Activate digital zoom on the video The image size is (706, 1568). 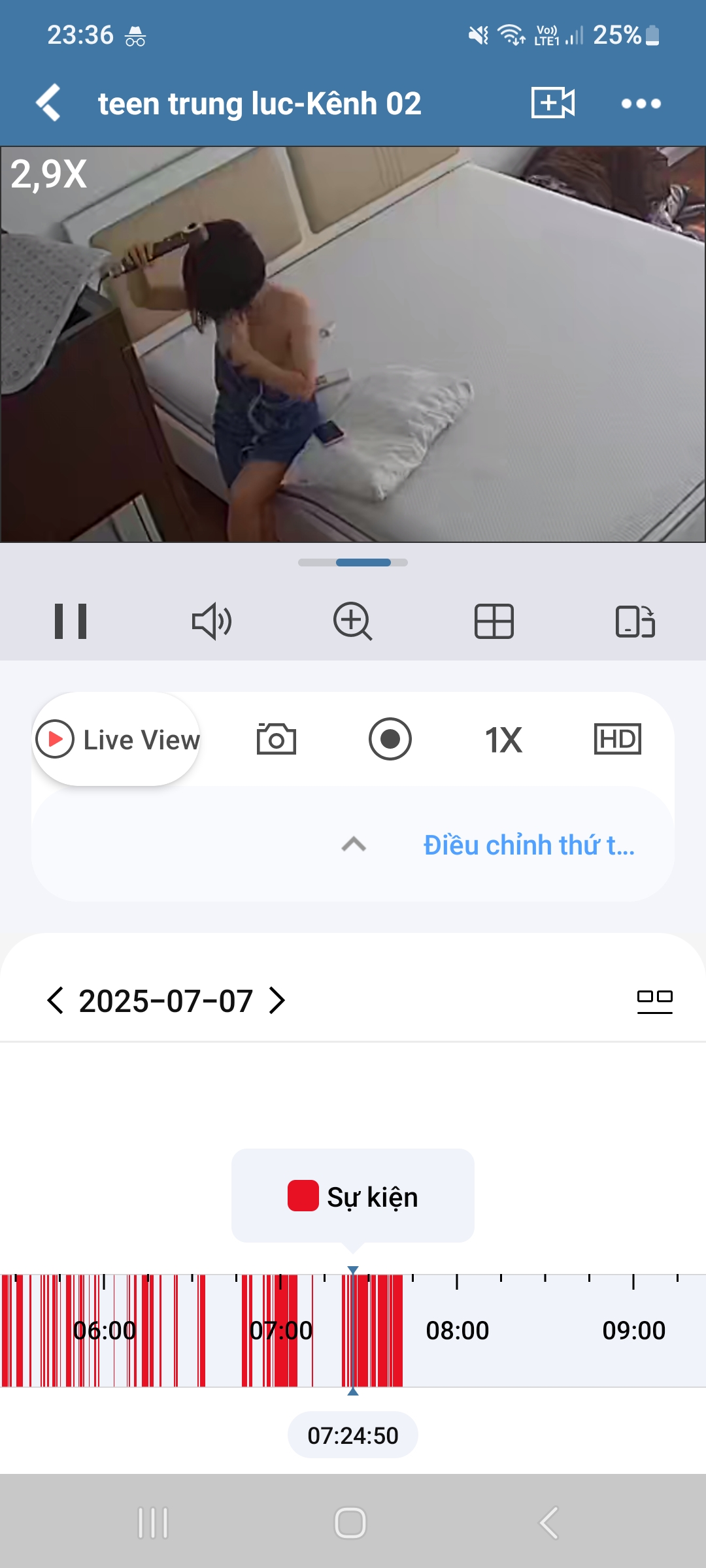click(353, 622)
